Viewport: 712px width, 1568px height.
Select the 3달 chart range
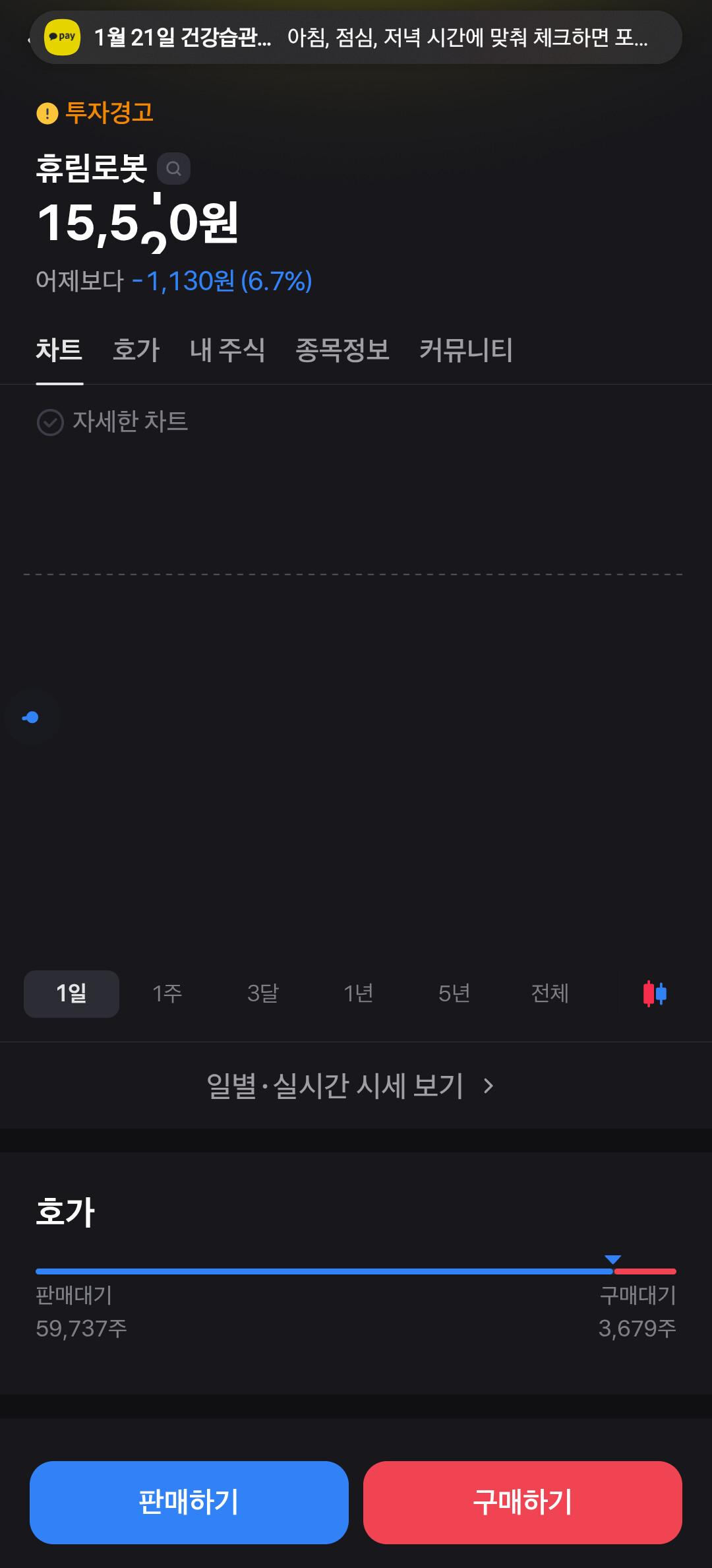[x=263, y=993]
